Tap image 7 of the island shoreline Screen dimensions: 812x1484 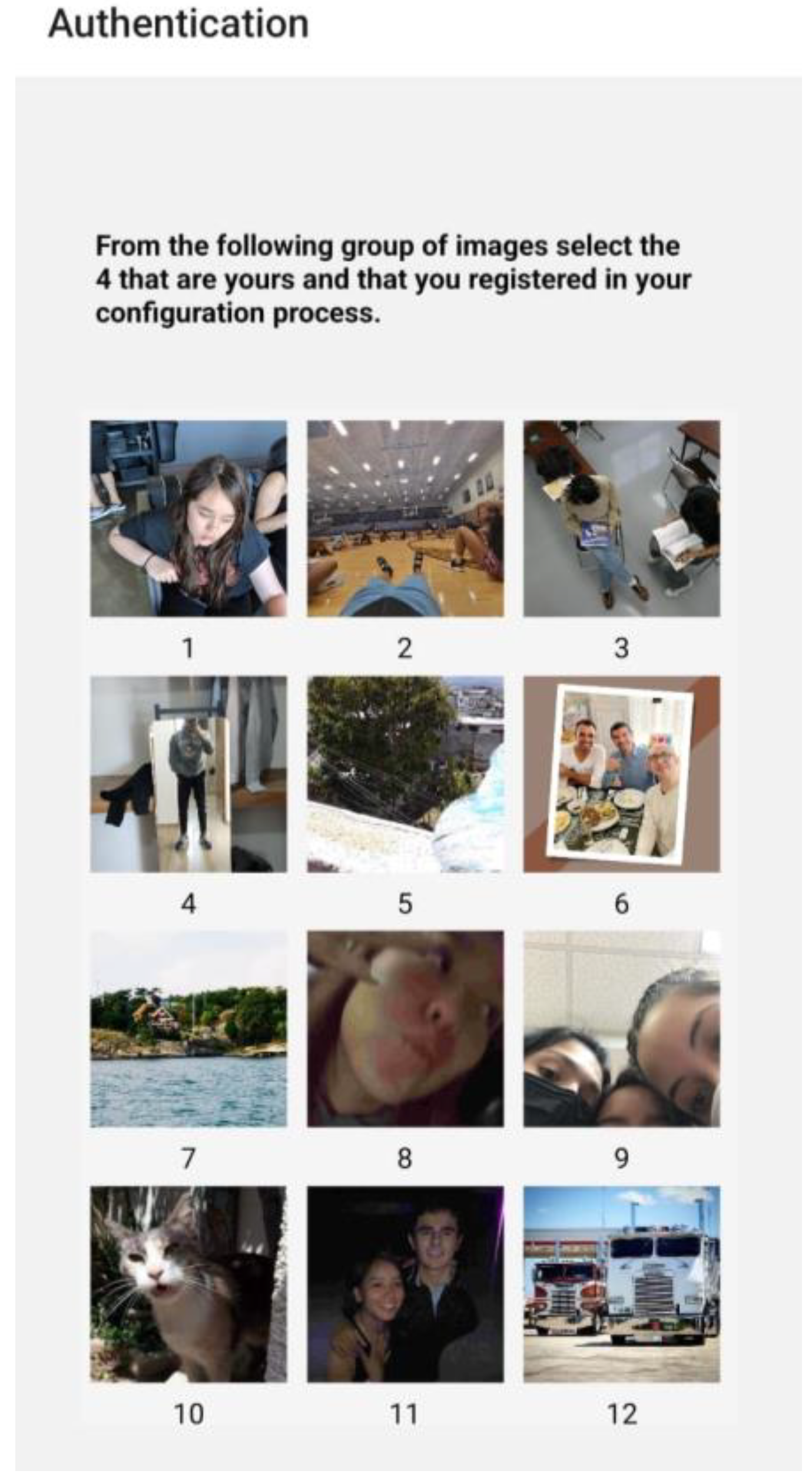point(188,1028)
